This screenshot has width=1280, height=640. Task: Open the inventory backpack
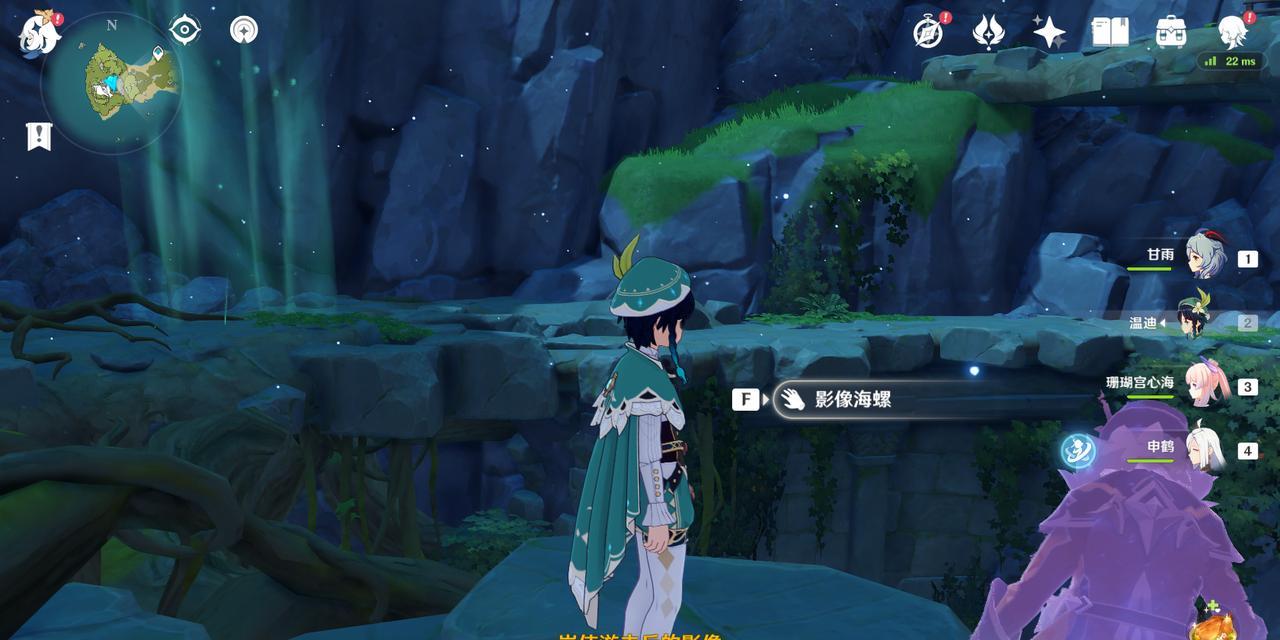[x=1171, y=32]
